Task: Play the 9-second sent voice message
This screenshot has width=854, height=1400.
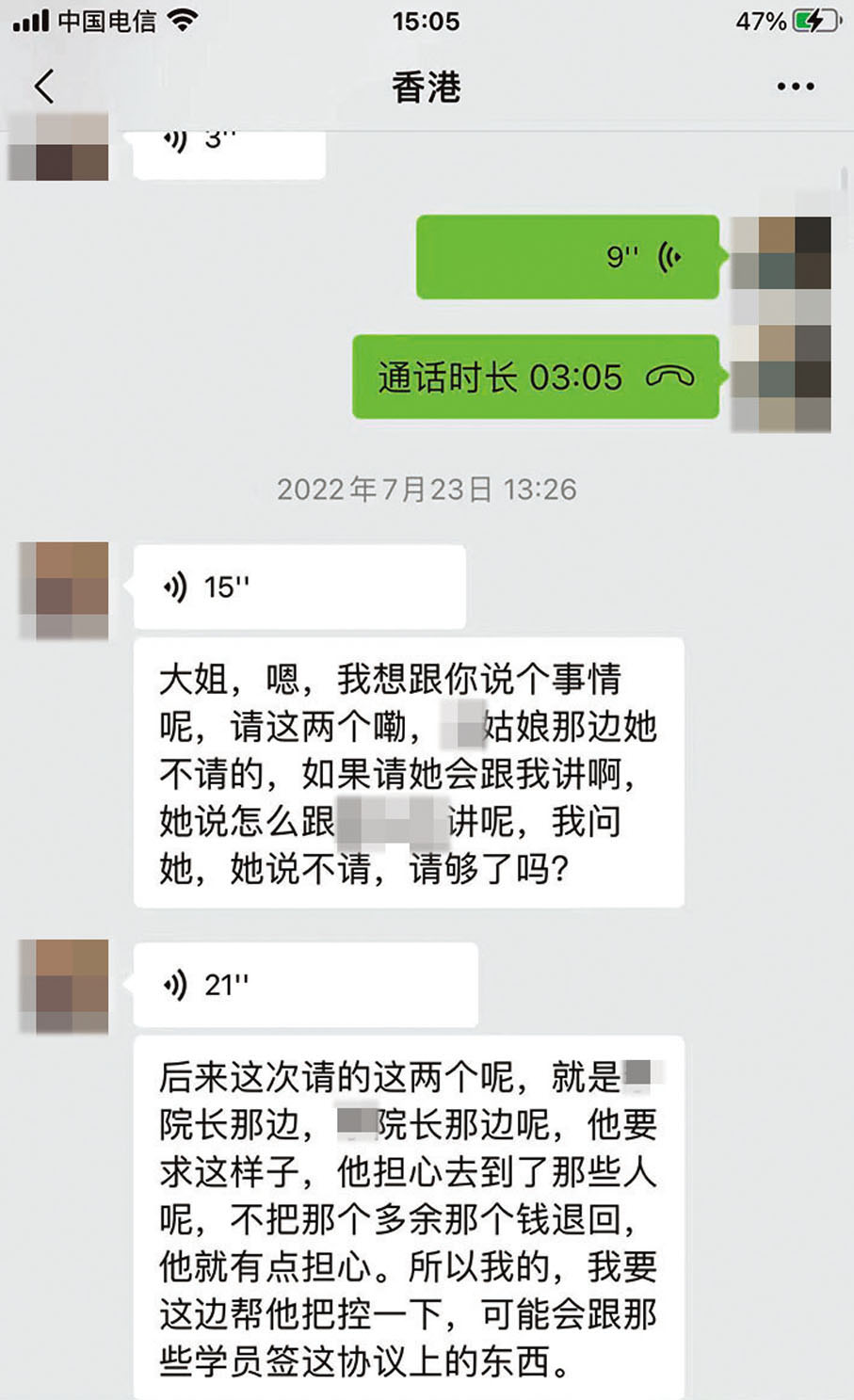Action: pos(568,256)
